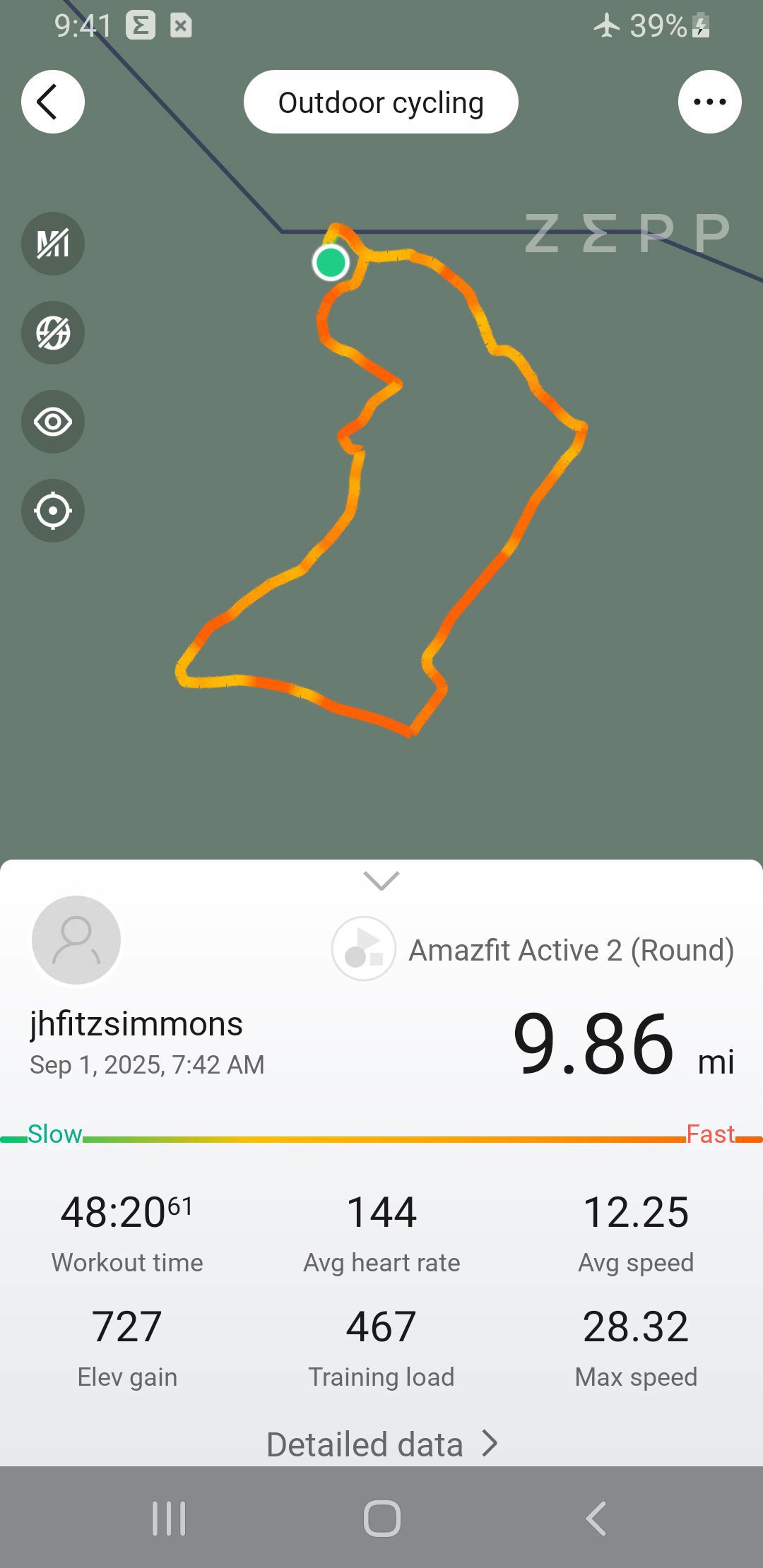Collapse the workout summary panel chevron
The image size is (763, 1568).
tap(381, 881)
